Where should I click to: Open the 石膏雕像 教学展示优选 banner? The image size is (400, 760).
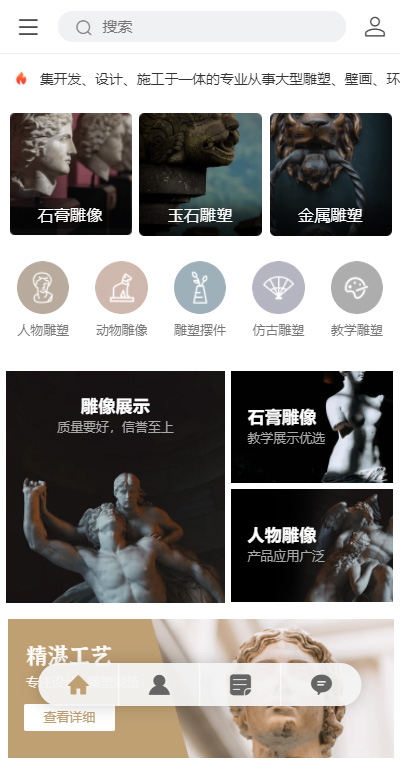312,427
